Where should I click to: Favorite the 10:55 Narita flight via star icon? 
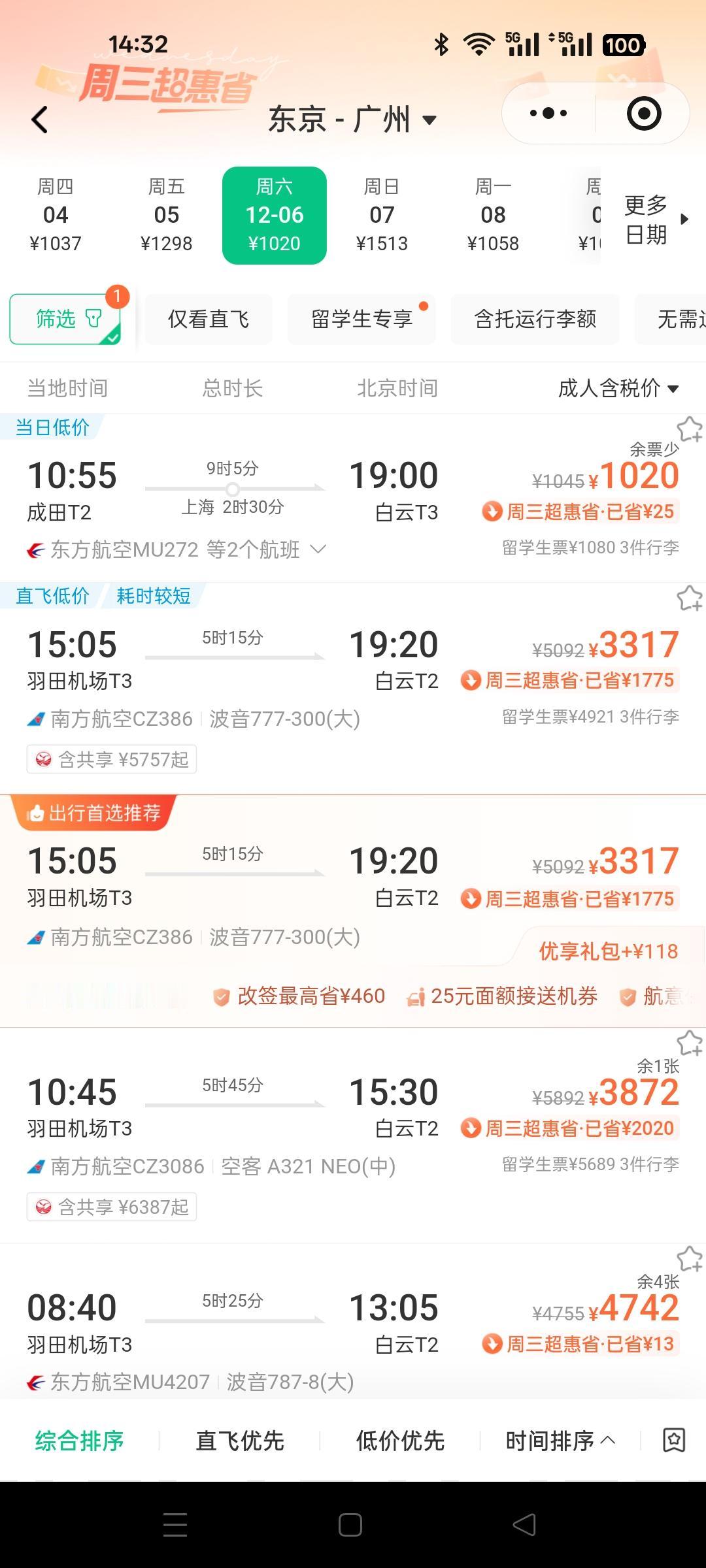point(691,428)
